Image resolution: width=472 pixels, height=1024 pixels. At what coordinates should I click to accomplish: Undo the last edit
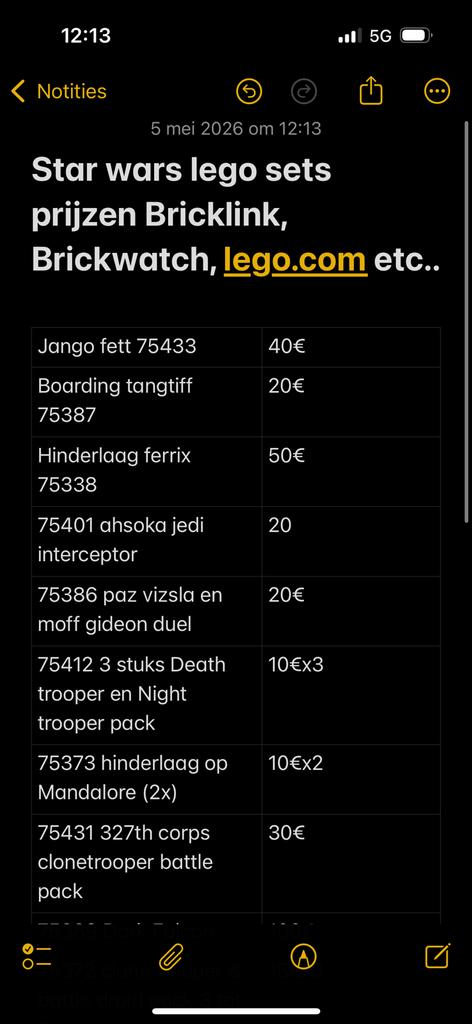click(249, 91)
